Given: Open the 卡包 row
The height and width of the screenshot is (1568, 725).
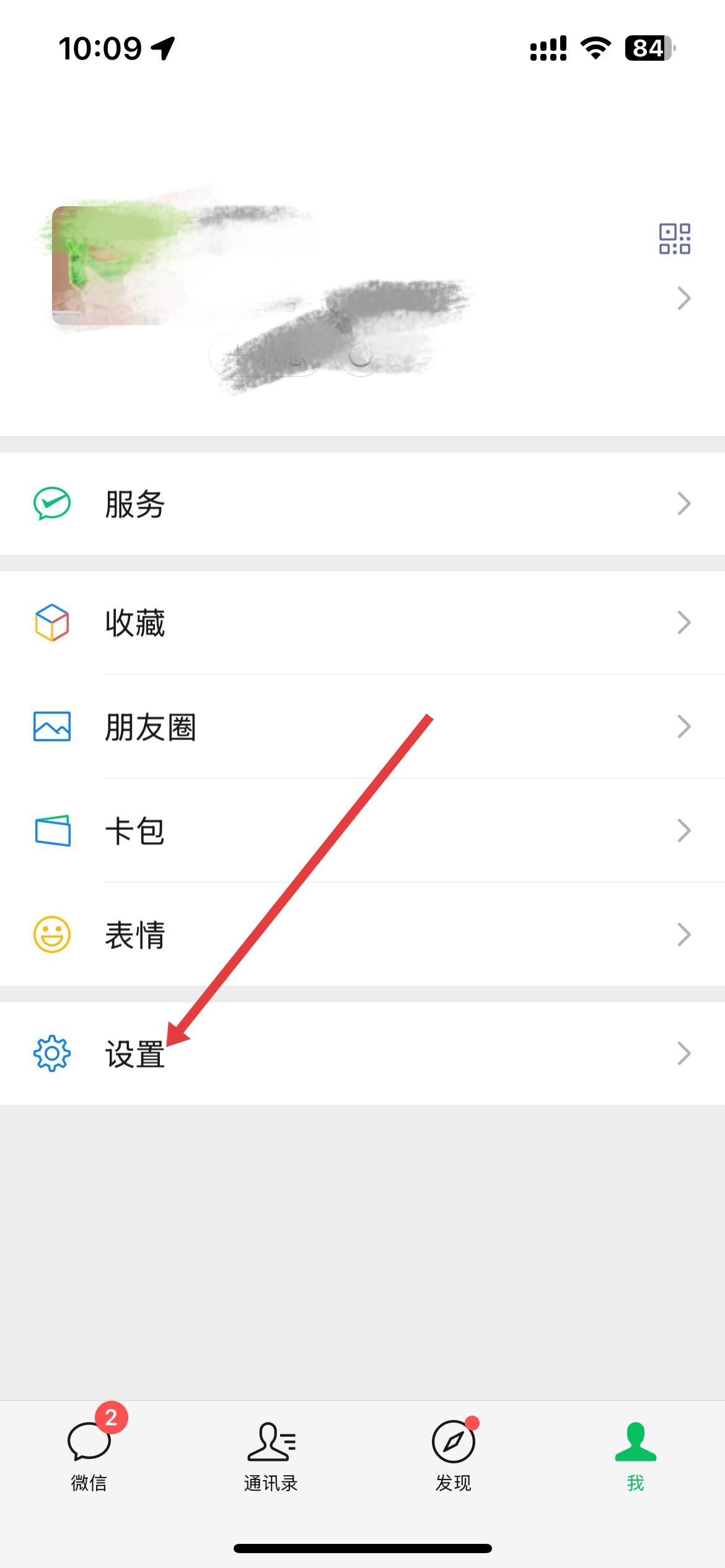Looking at the screenshot, I should tap(362, 830).
